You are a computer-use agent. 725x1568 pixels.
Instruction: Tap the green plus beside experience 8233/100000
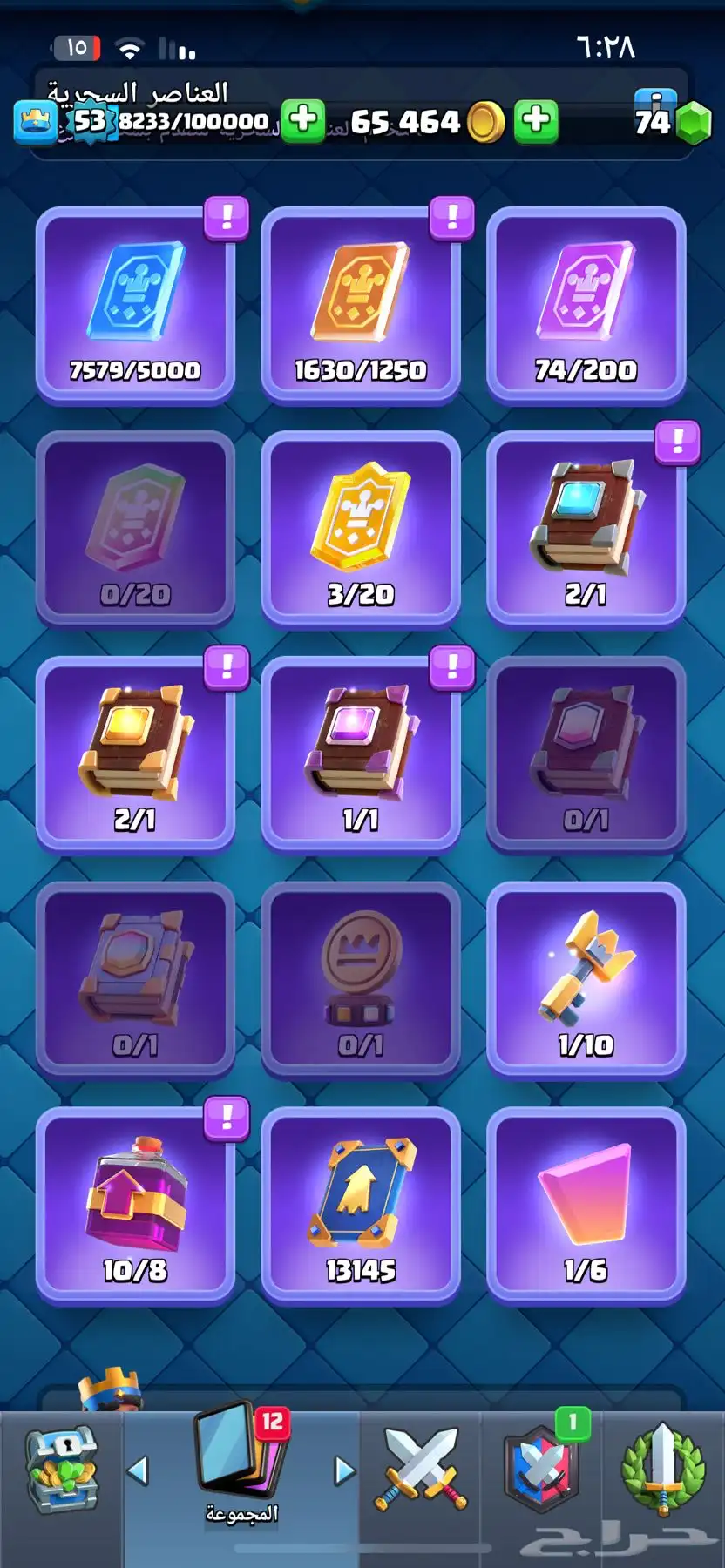coord(303,120)
